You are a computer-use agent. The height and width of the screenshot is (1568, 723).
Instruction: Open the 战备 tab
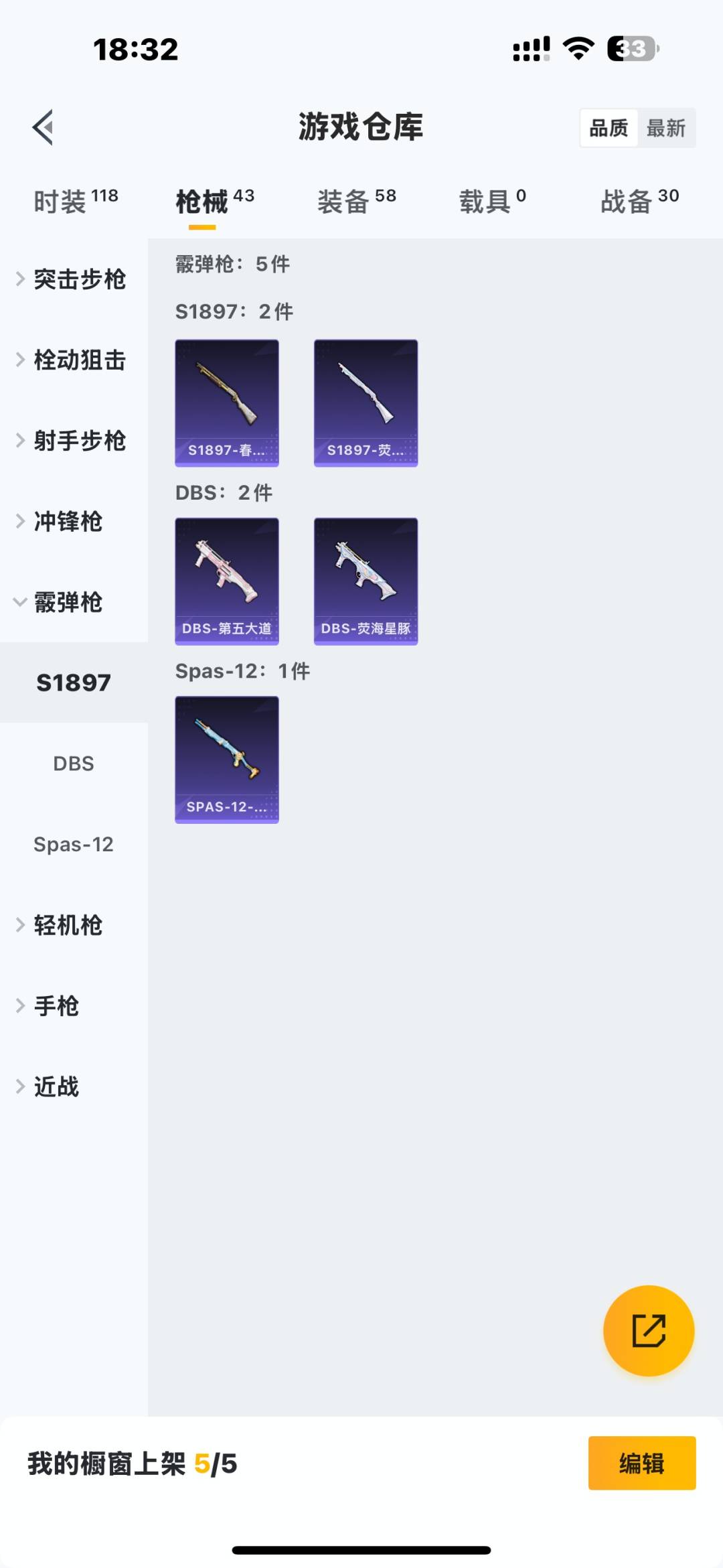tap(639, 201)
